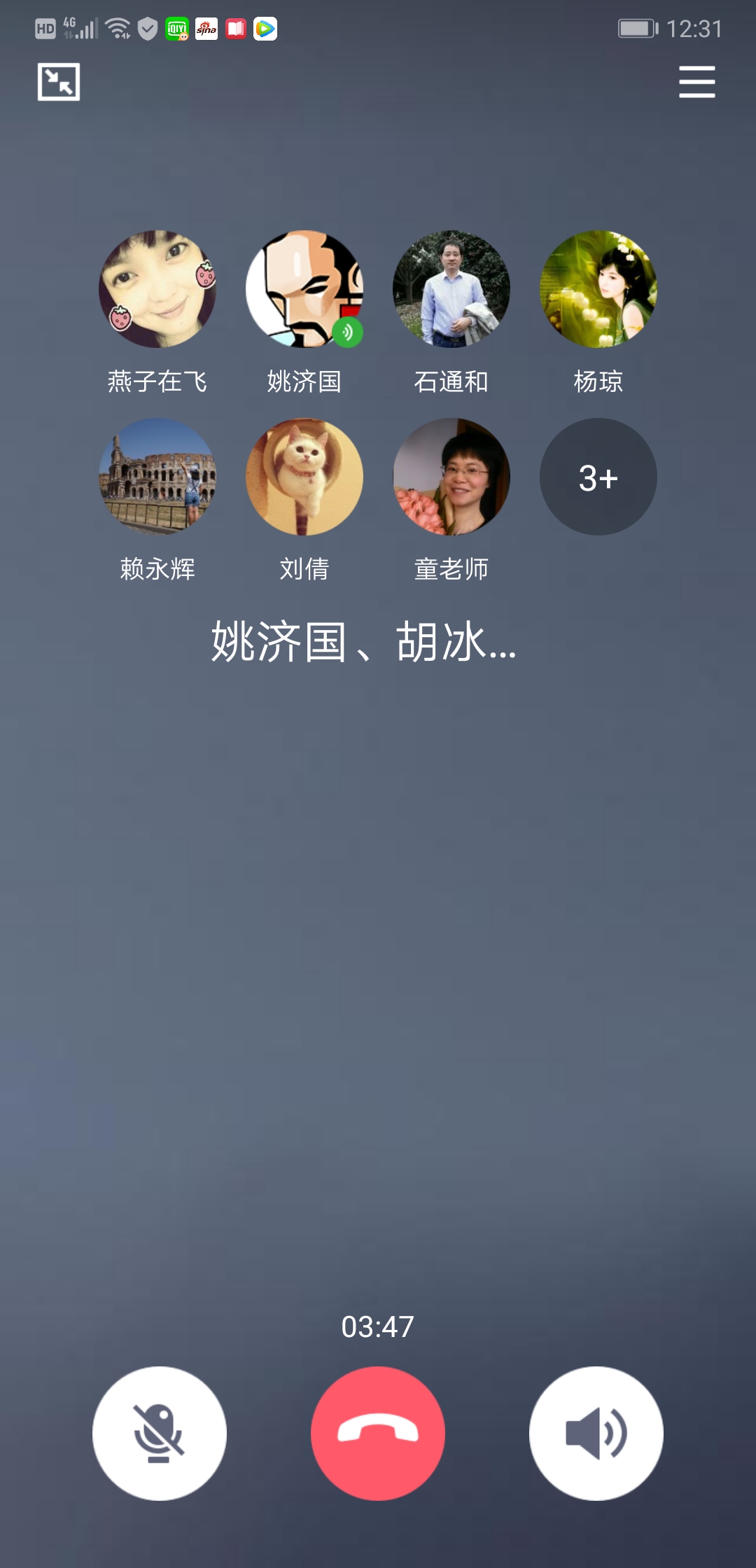Show the 3+ more participants
This screenshot has width=756, height=1568.
(x=598, y=477)
